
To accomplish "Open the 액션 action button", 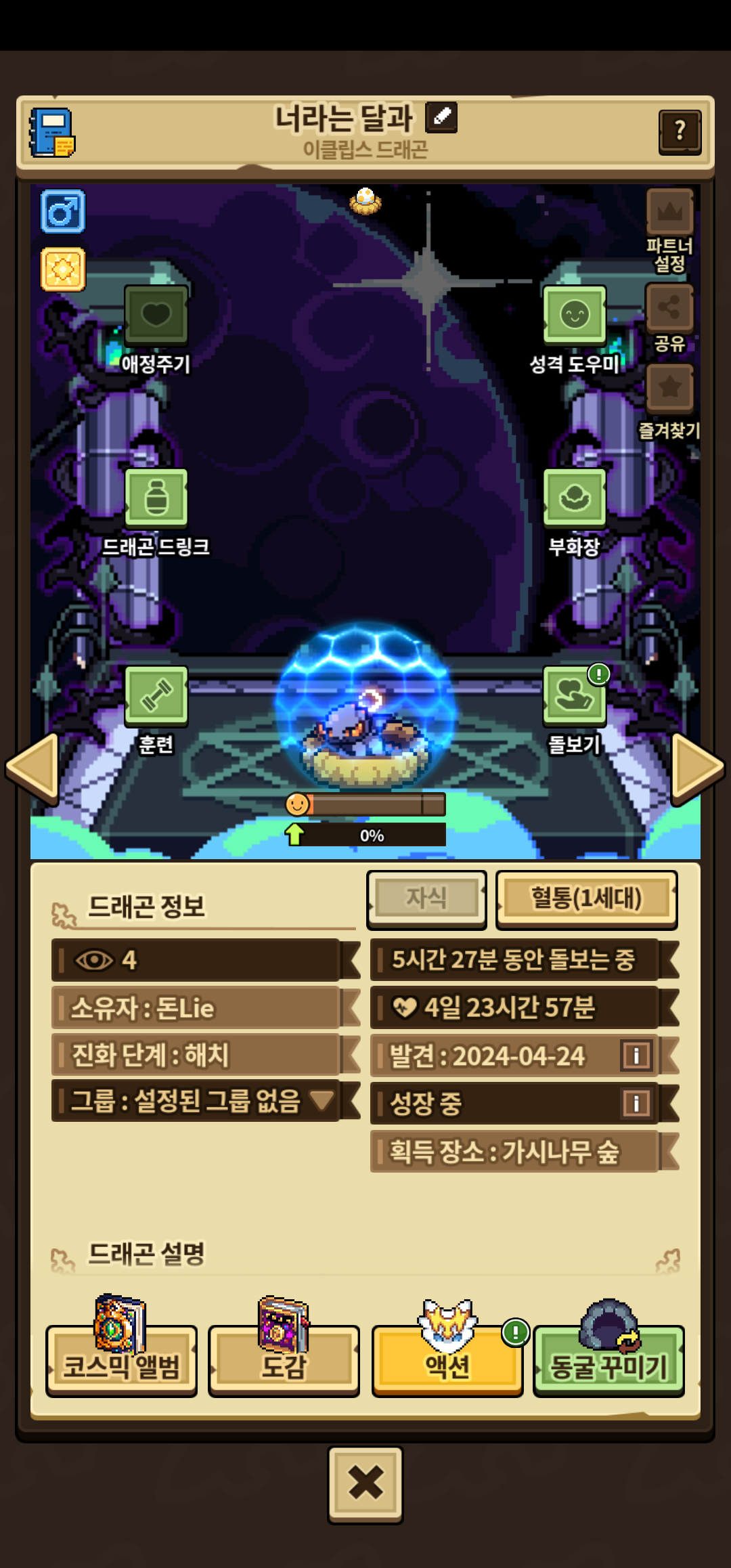I will click(x=447, y=1362).
